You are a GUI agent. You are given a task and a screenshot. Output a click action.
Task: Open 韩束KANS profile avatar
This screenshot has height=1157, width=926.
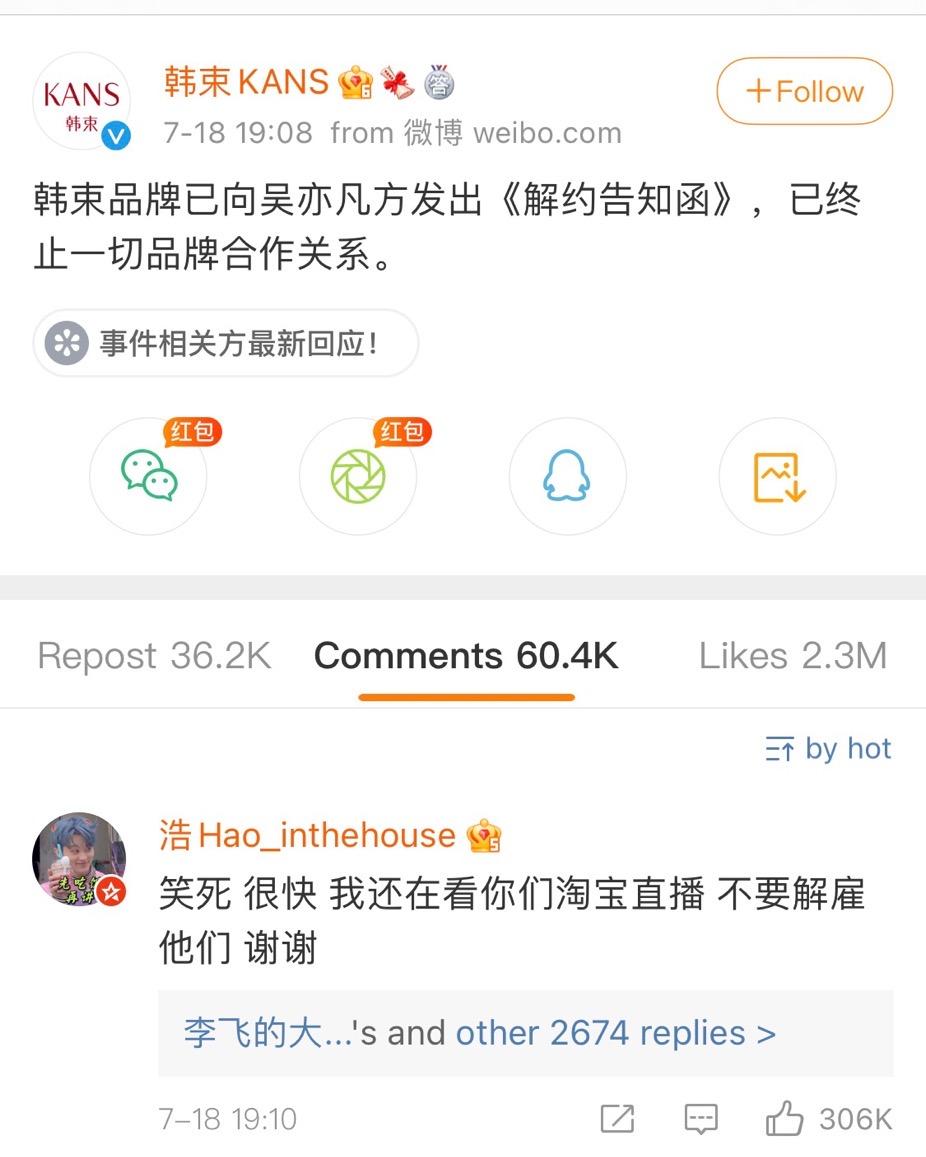tap(82, 102)
